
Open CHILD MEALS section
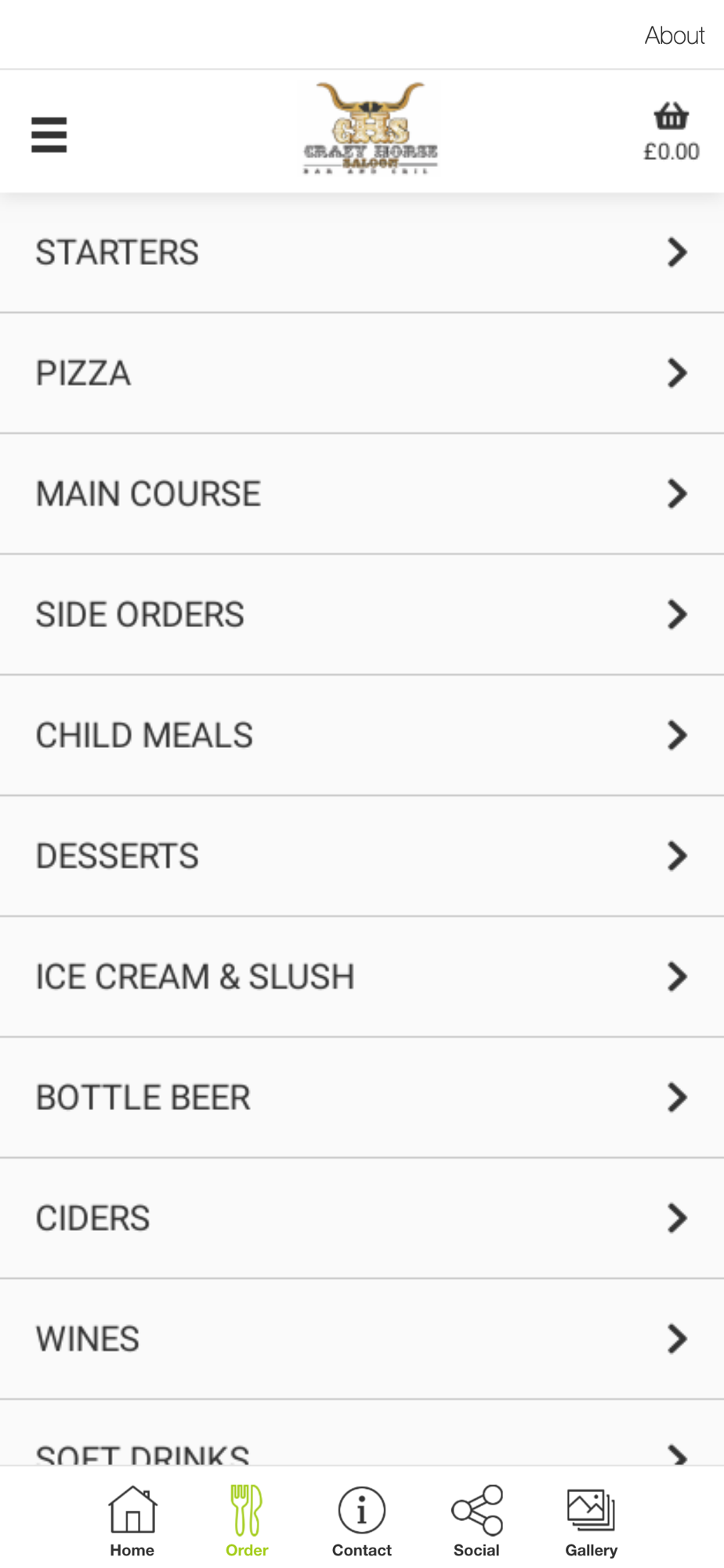click(x=362, y=735)
